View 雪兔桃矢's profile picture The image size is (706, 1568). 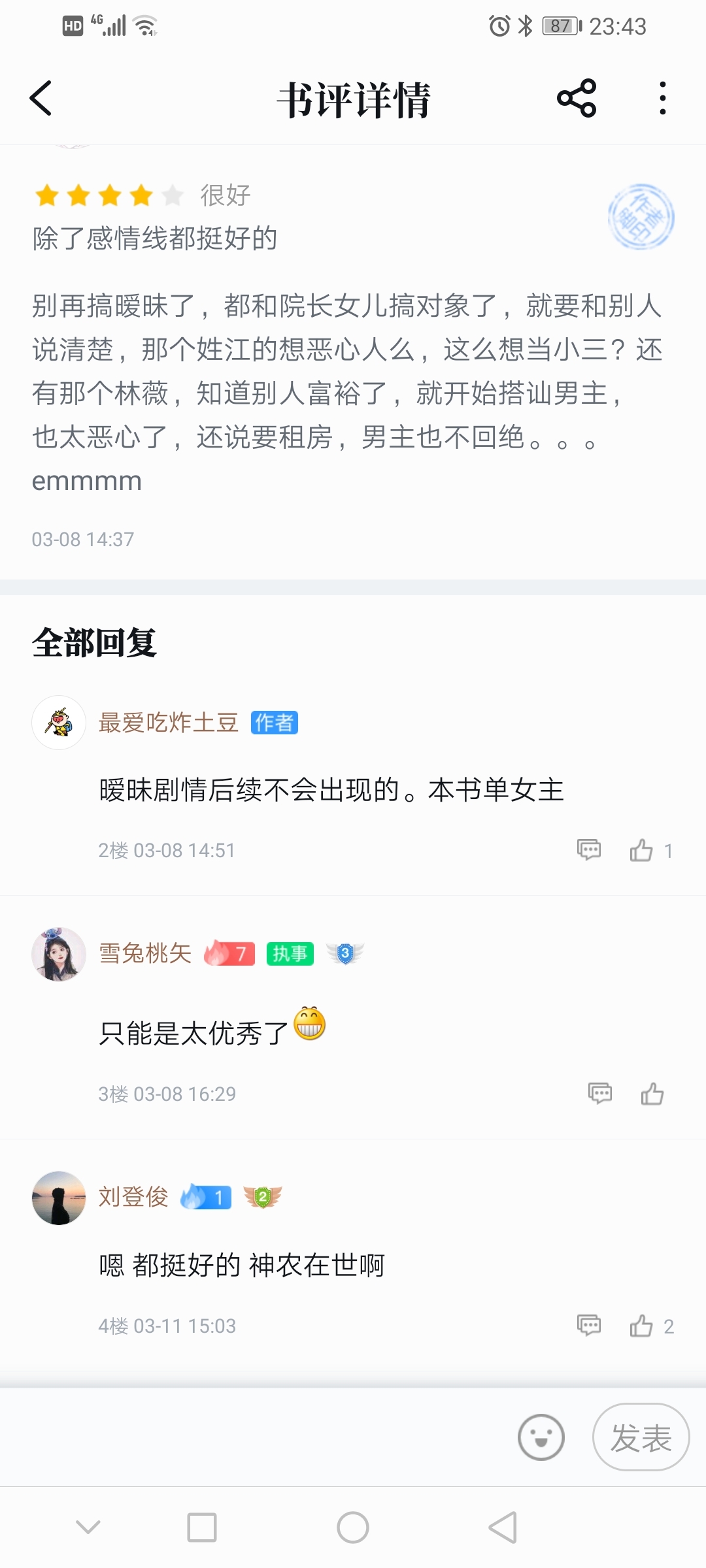point(59,954)
